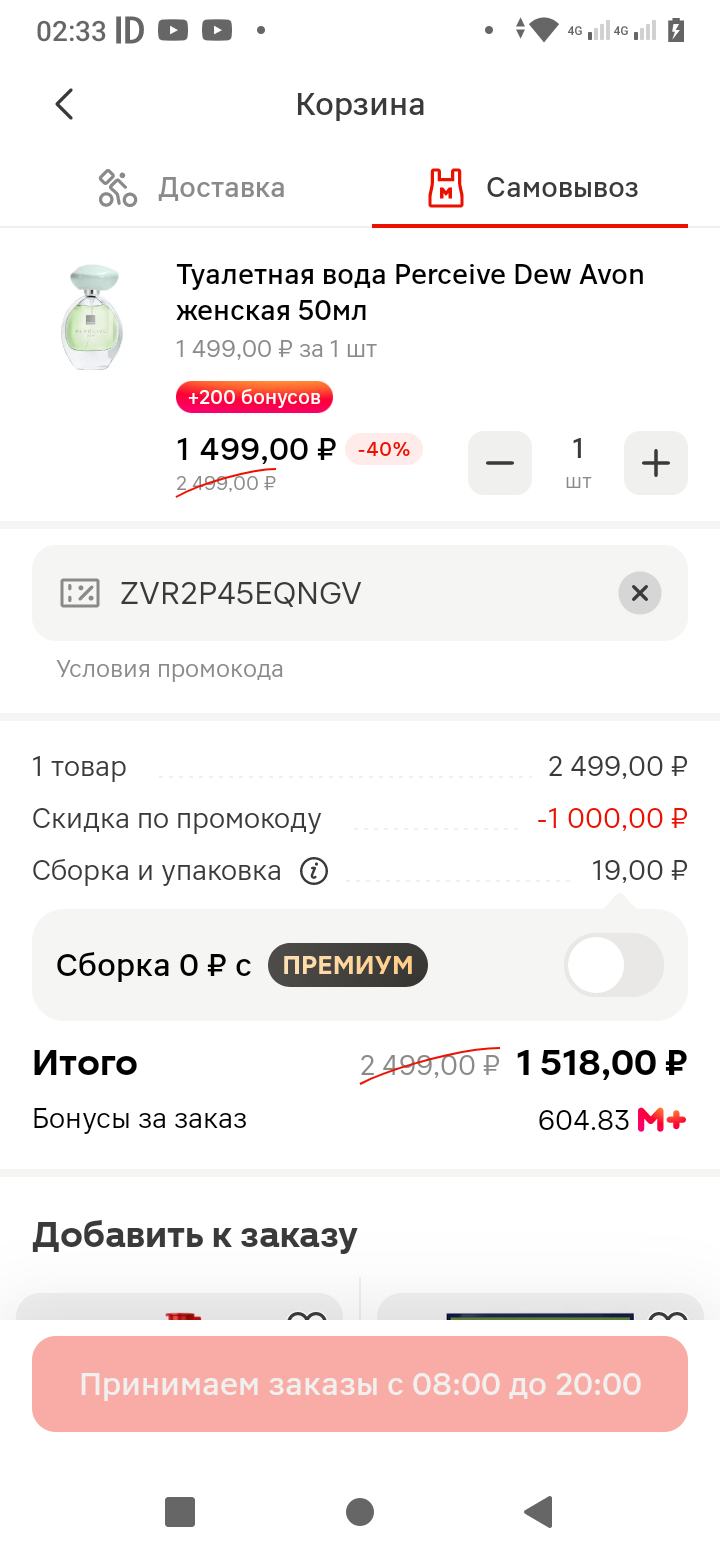Tap the Принимаем заказы с 08:00 до 20:00 button
720x1560 pixels.
(x=360, y=1383)
